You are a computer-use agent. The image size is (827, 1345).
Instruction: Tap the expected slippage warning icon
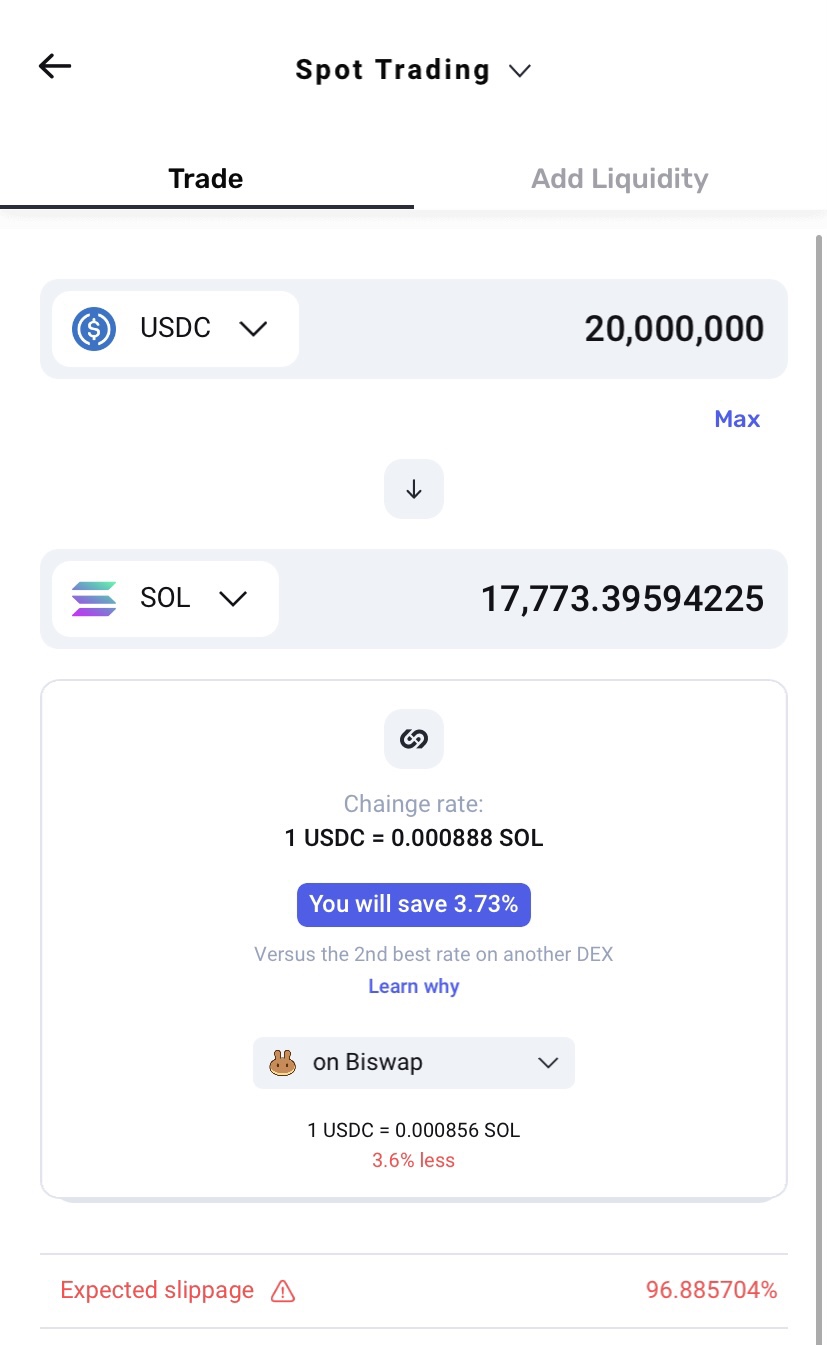tap(283, 1291)
